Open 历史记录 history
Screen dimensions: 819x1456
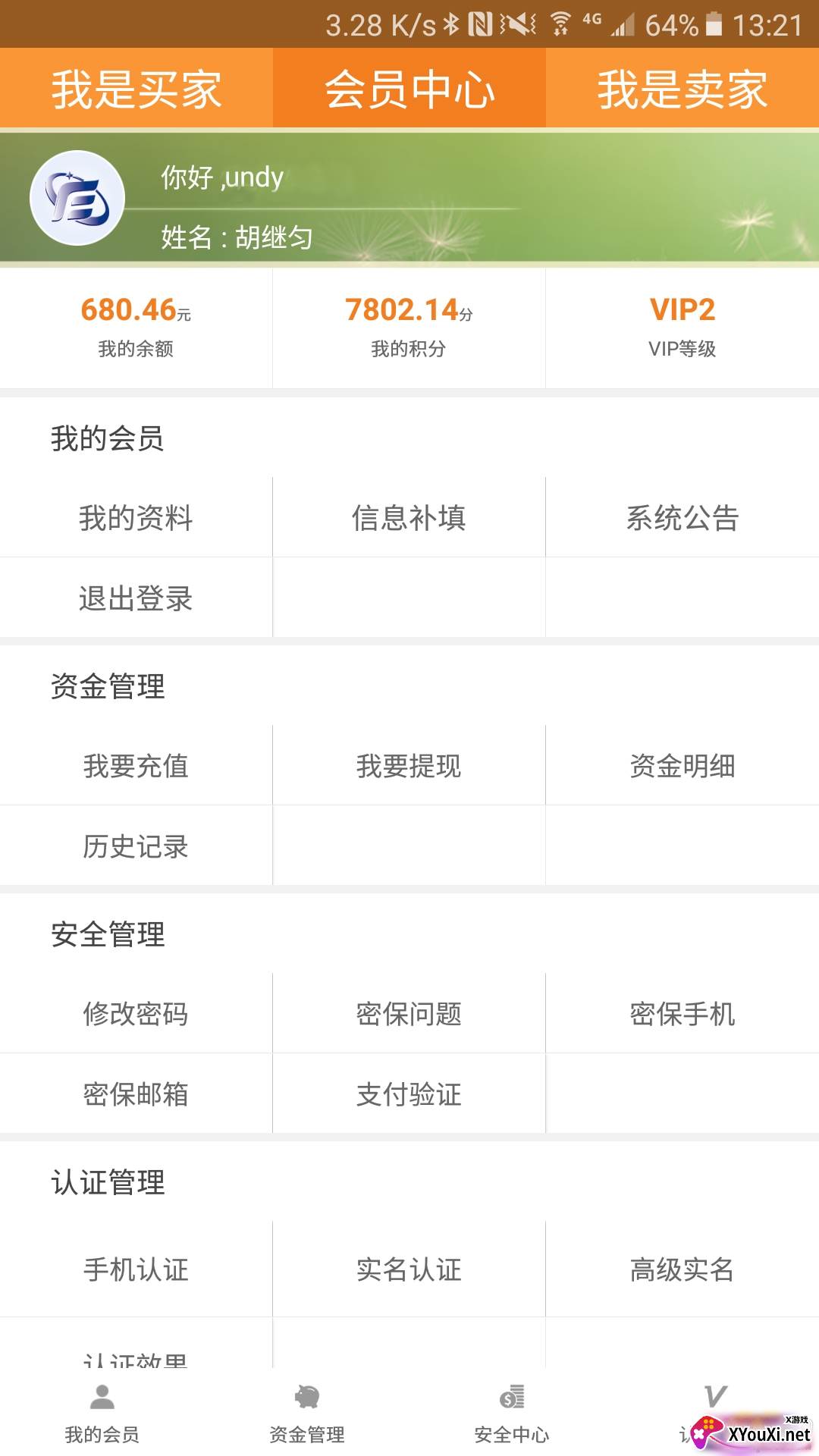[x=136, y=846]
